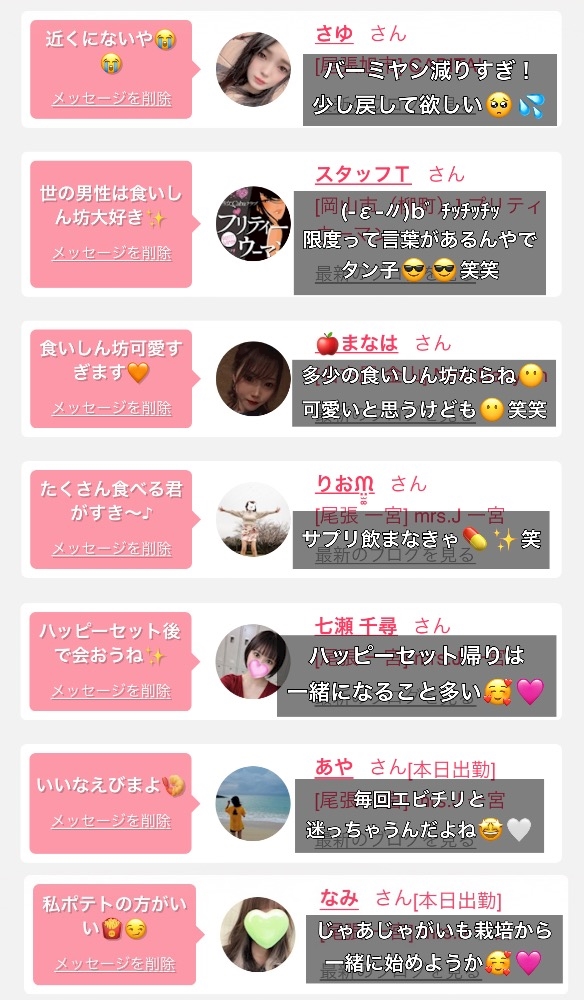Open あや's profile name link

click(334, 767)
